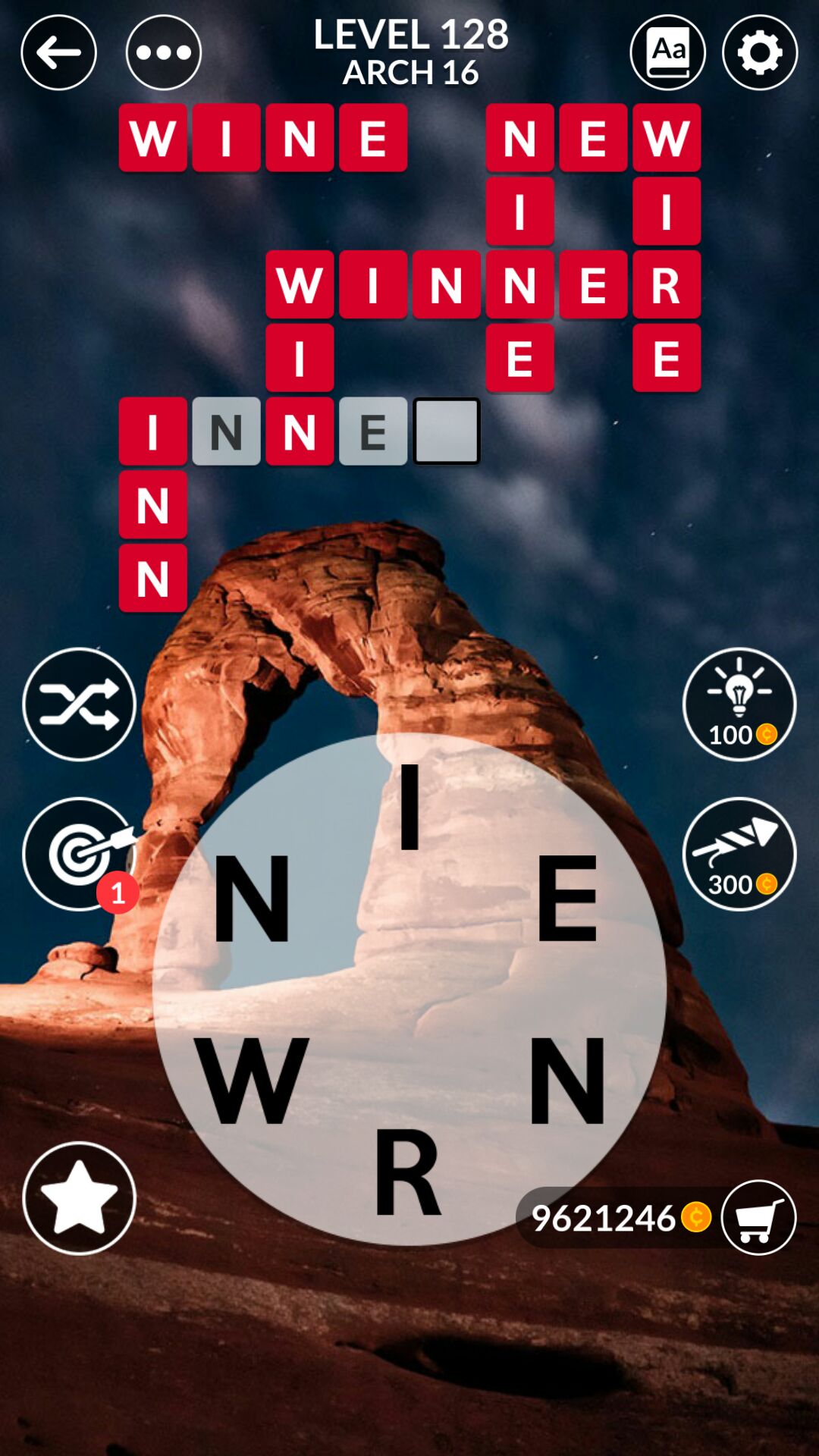
Task: Shuffle the letters in the wheel
Action: [79, 704]
